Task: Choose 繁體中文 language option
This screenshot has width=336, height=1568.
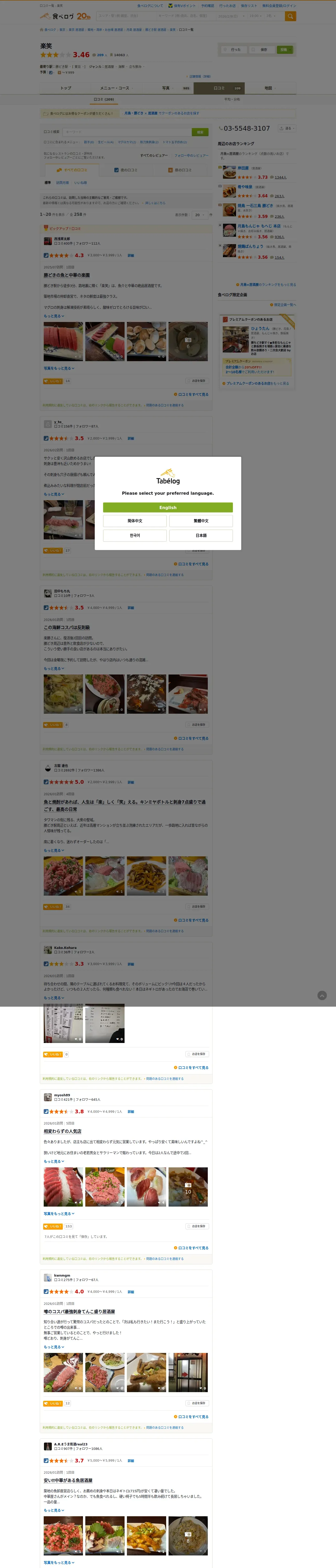Action: [x=201, y=521]
